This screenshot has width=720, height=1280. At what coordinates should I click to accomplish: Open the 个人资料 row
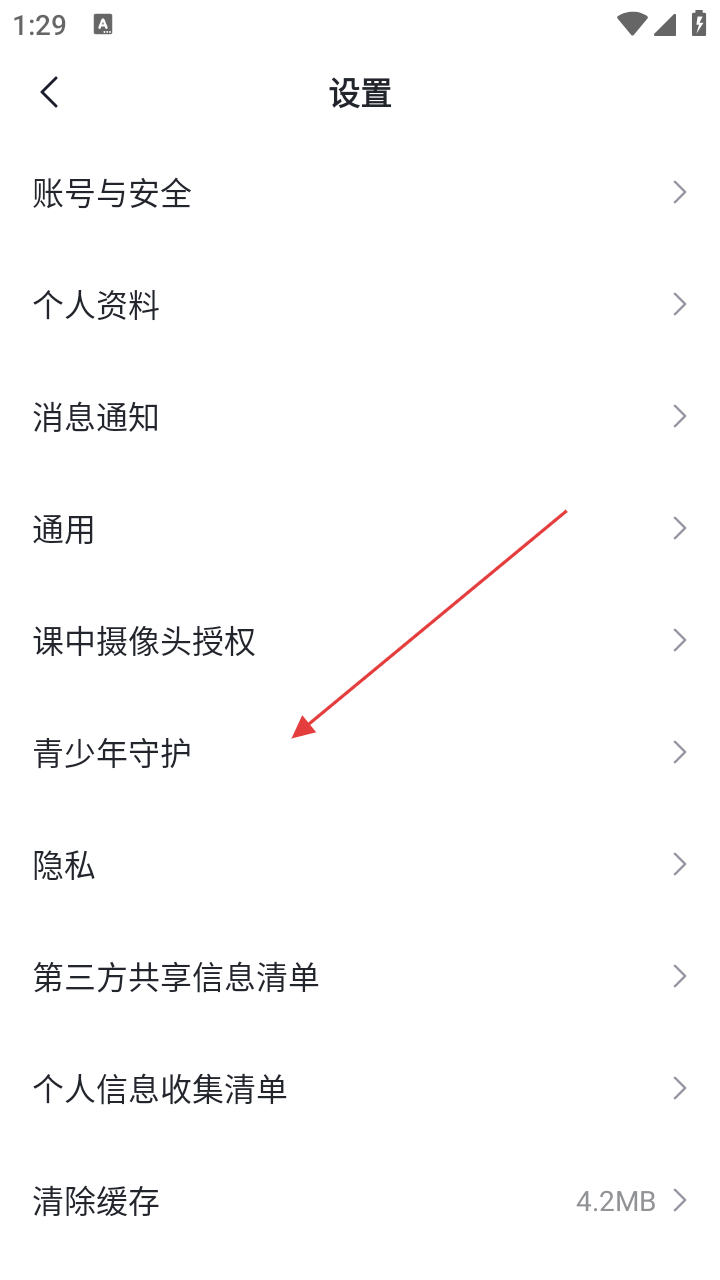96,305
